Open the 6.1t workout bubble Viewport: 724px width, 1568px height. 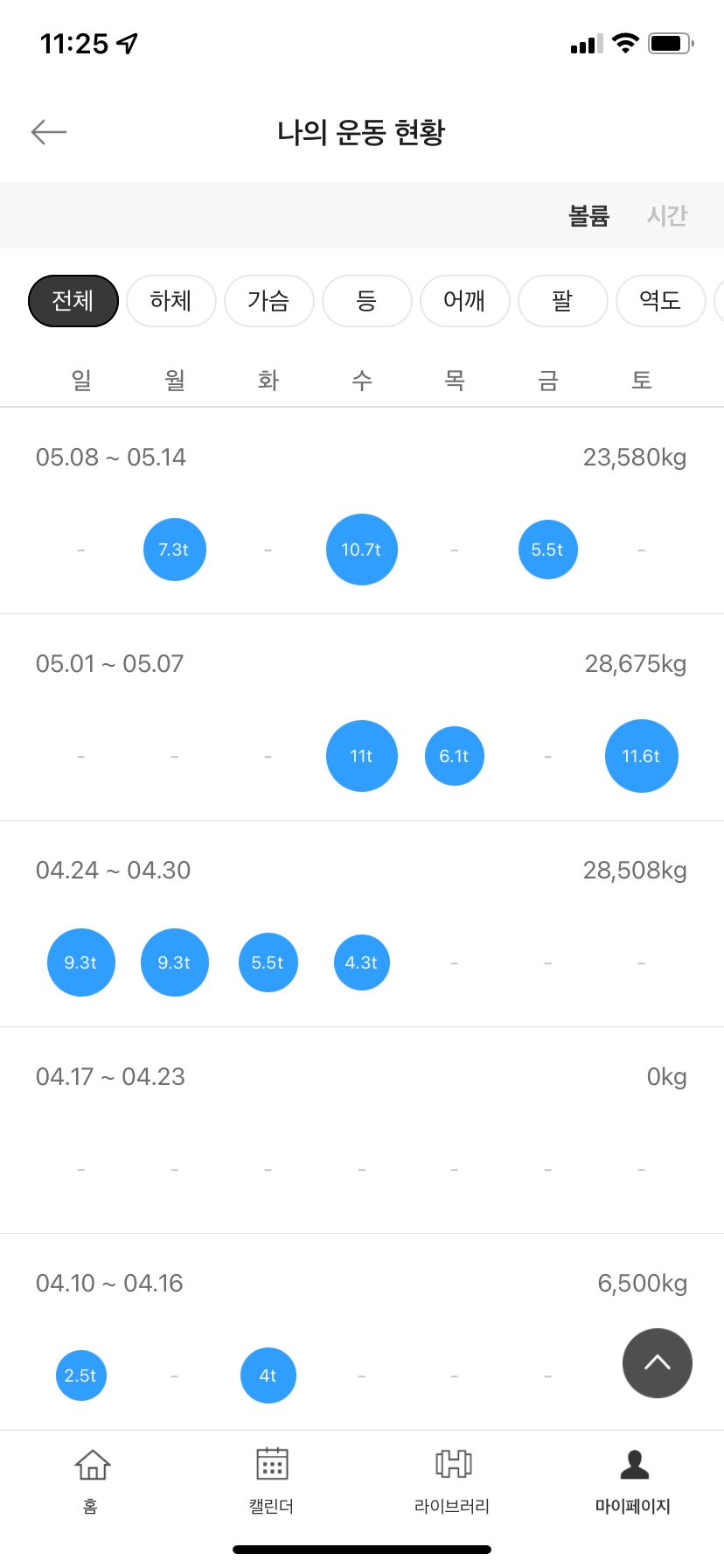pyautogui.click(x=455, y=756)
